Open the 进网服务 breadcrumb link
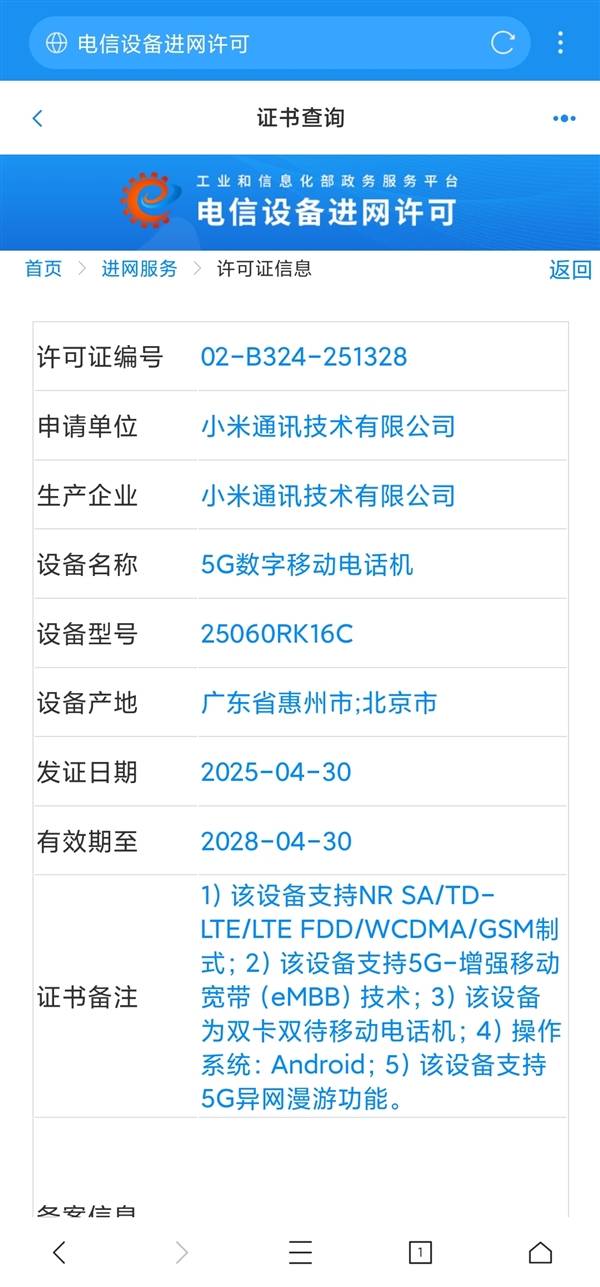600x1287 pixels. [x=139, y=268]
